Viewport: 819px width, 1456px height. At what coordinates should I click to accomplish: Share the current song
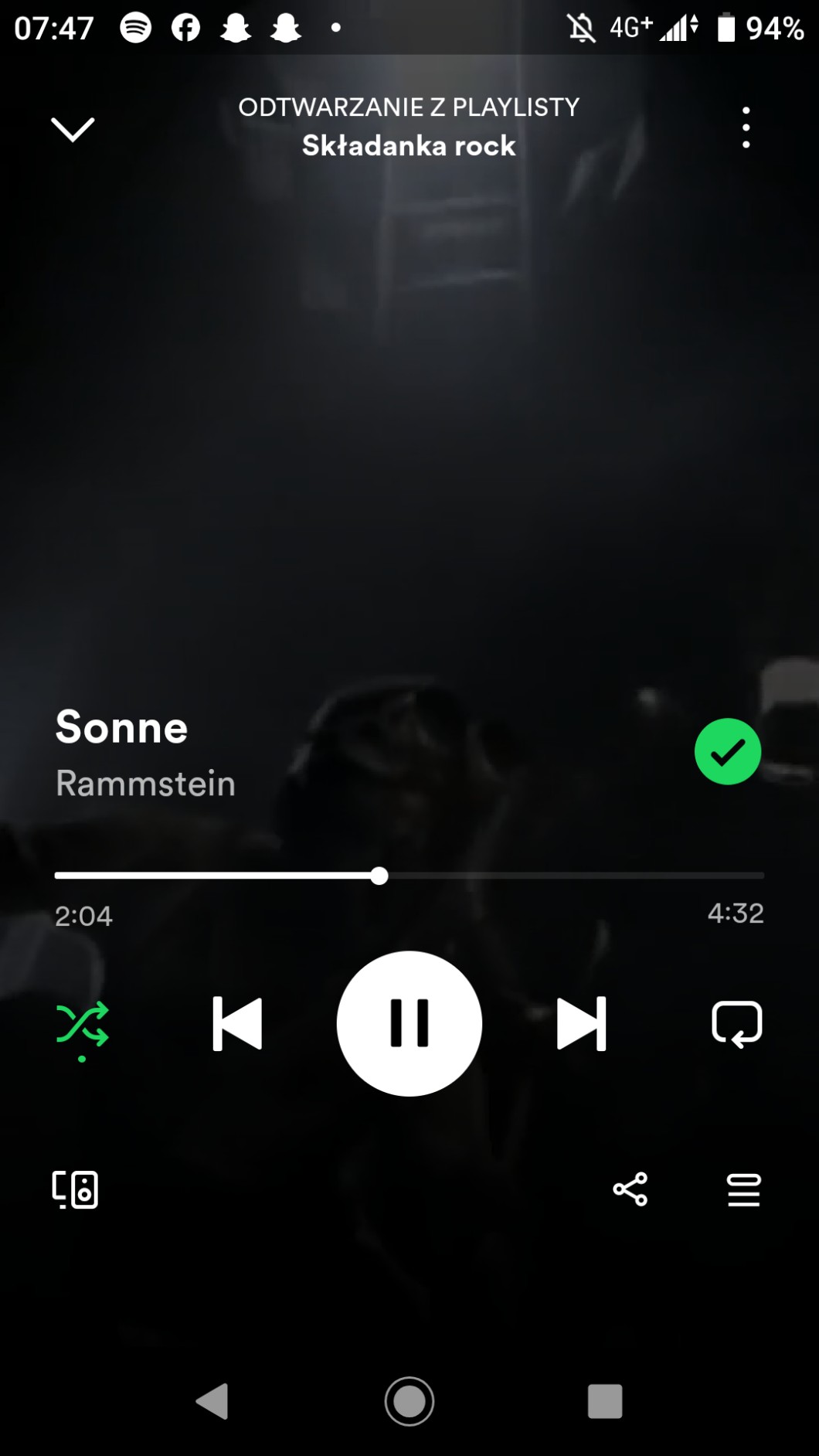[x=630, y=1189]
